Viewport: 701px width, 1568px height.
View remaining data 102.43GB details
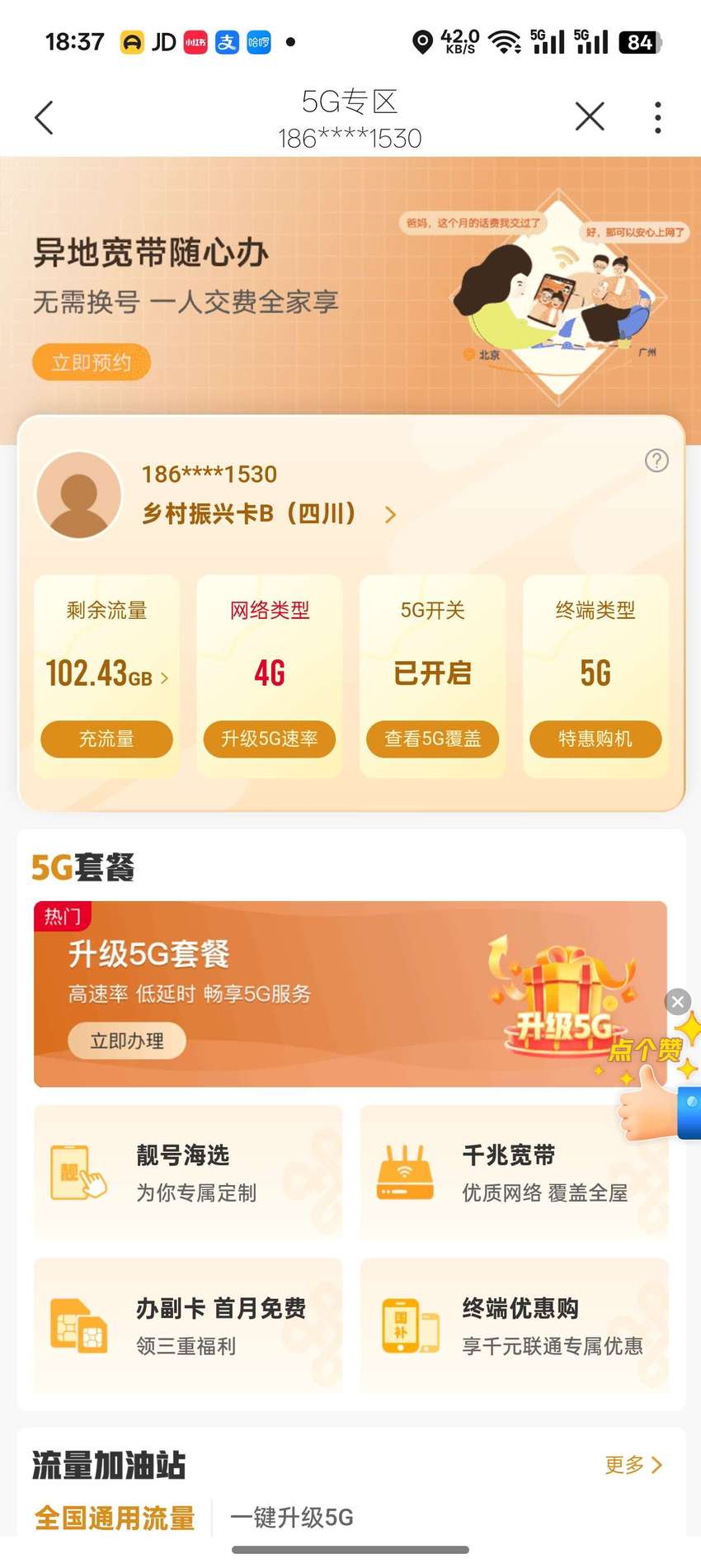point(106,674)
